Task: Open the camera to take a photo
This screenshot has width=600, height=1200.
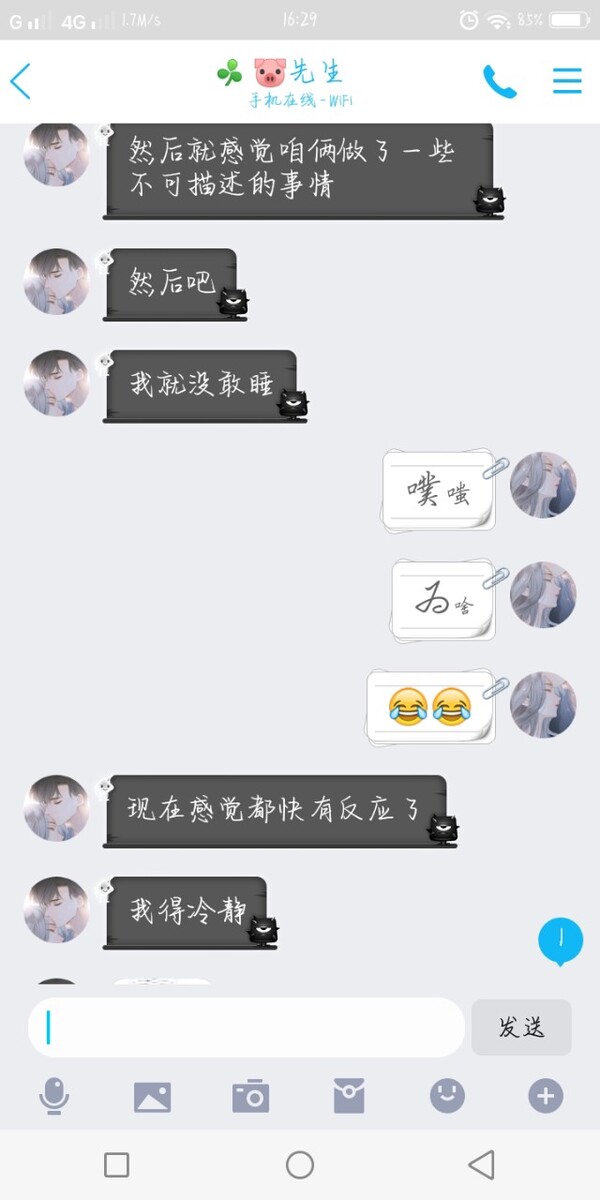Action: click(x=250, y=1097)
